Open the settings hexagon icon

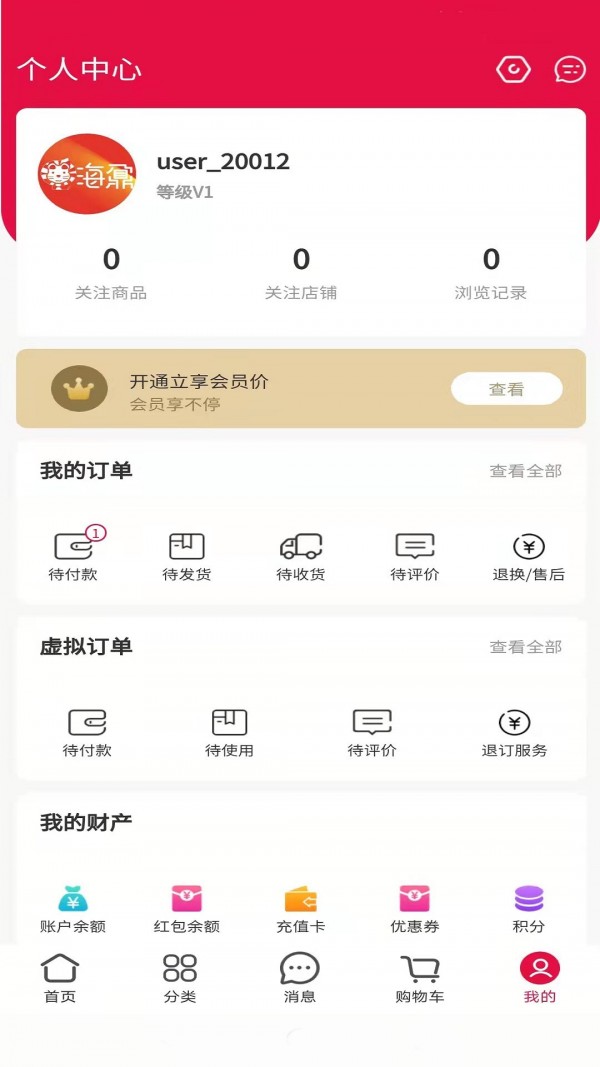[x=513, y=69]
